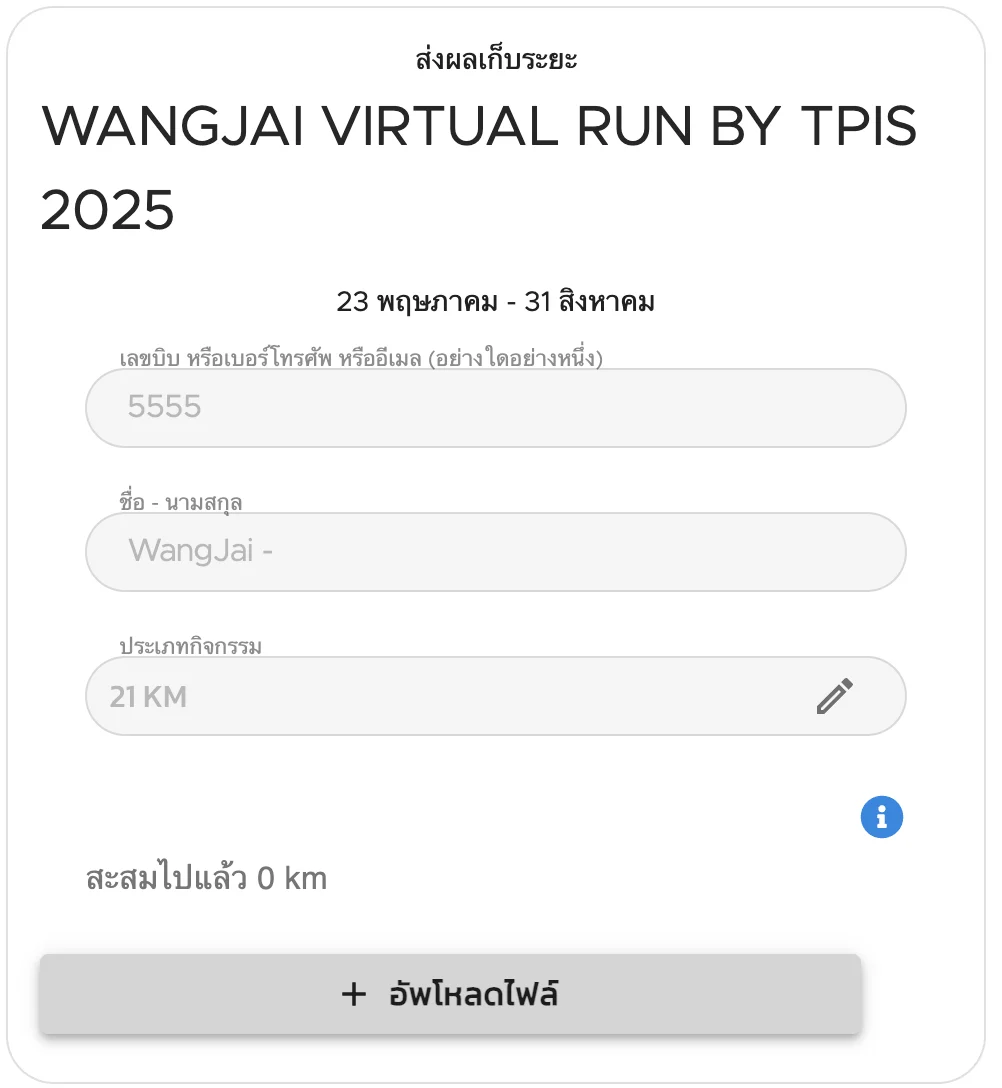Open the blue info icon

tap(881, 818)
